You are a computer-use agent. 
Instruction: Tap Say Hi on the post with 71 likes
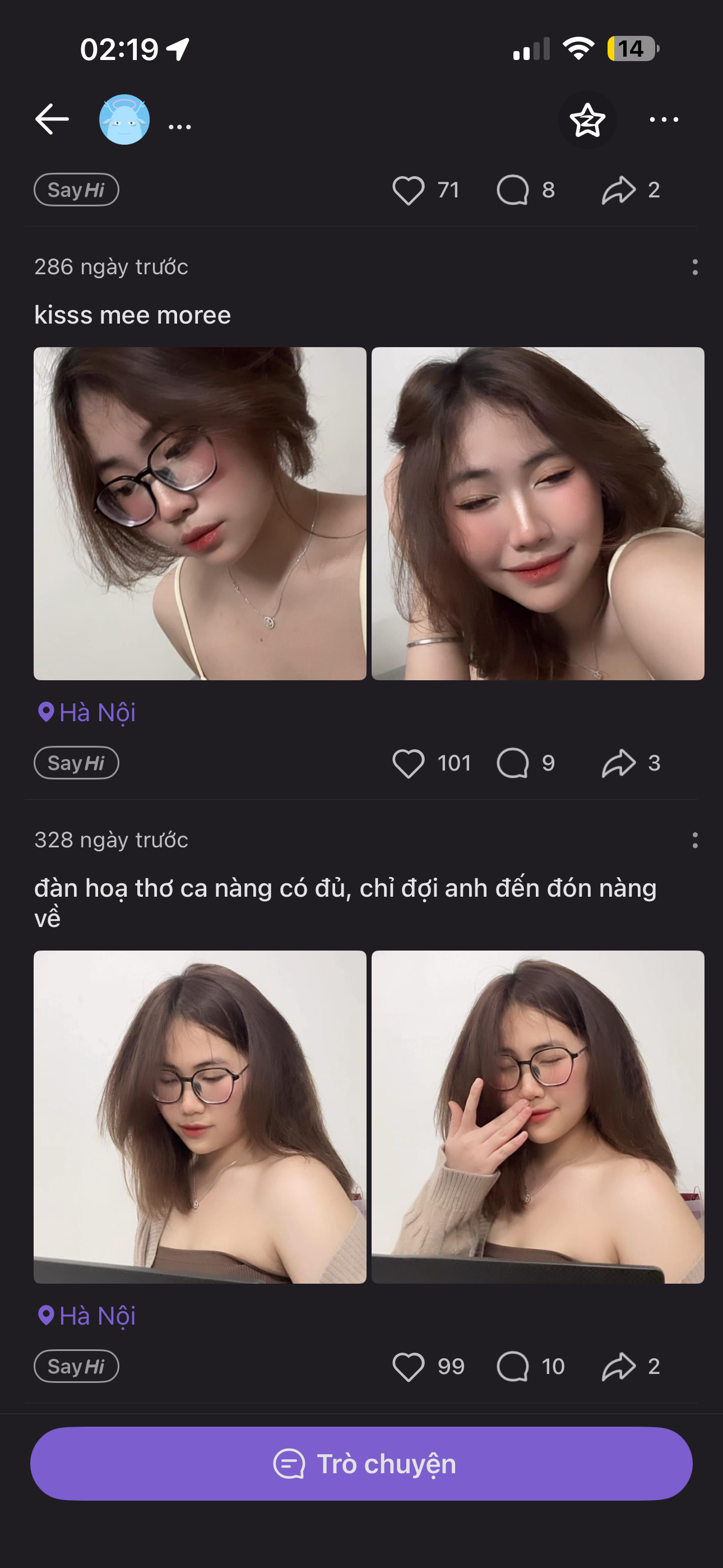pos(76,190)
